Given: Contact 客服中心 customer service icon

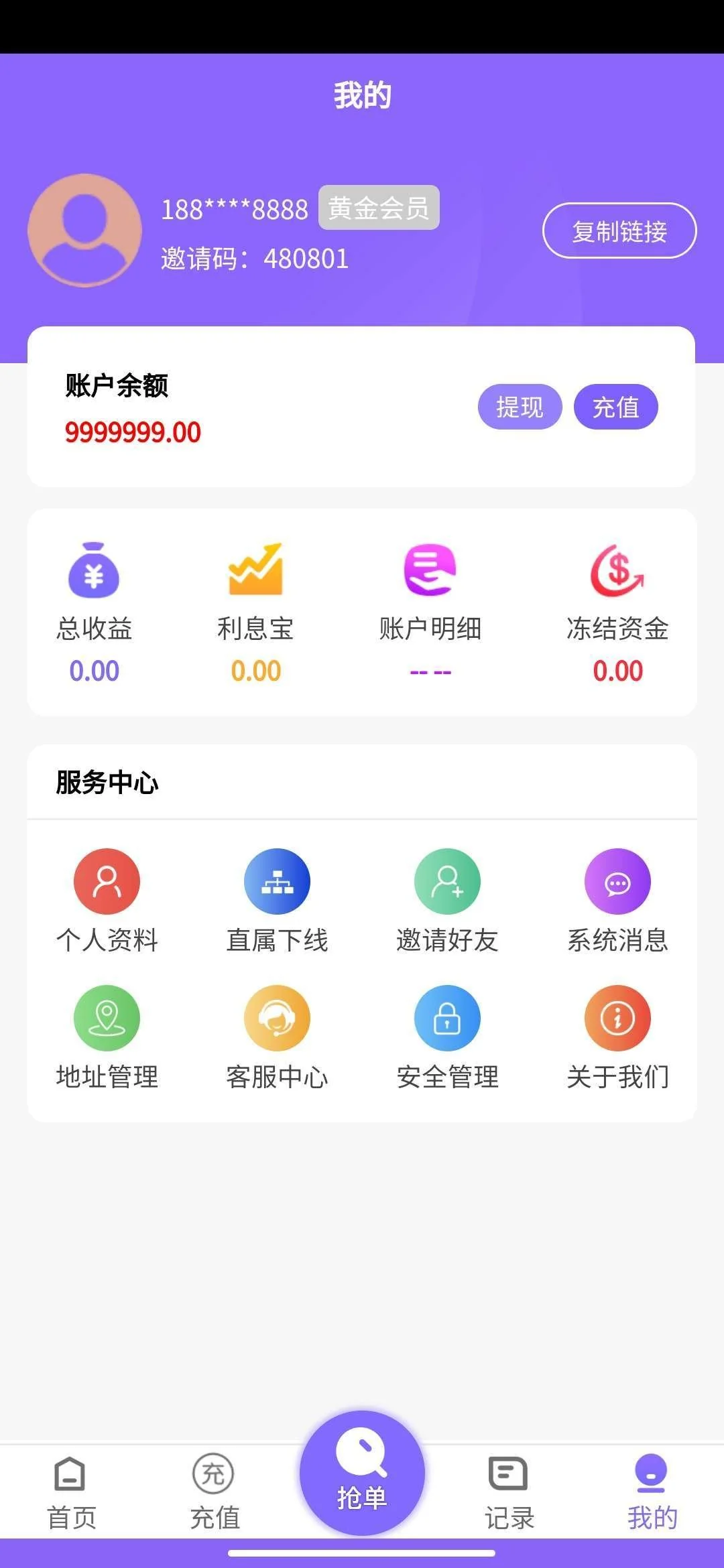Looking at the screenshot, I should [278, 1017].
